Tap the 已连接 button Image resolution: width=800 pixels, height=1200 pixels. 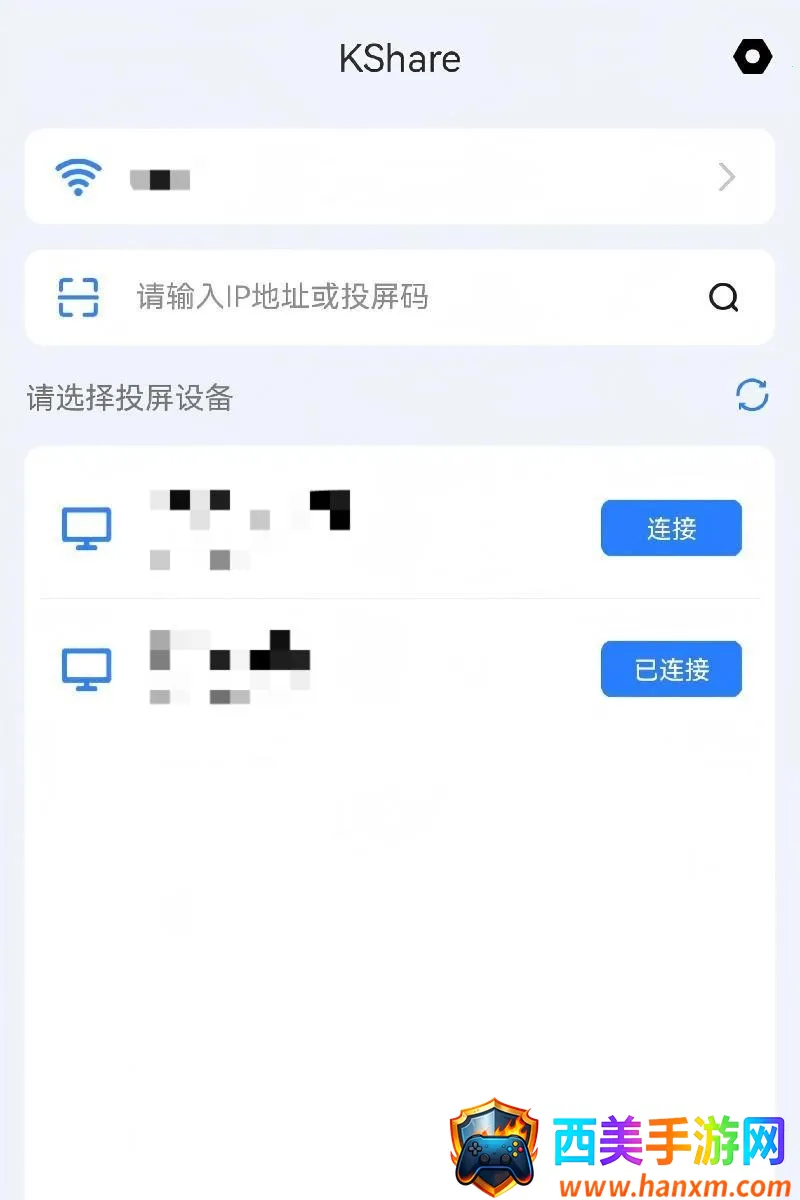[x=671, y=669]
